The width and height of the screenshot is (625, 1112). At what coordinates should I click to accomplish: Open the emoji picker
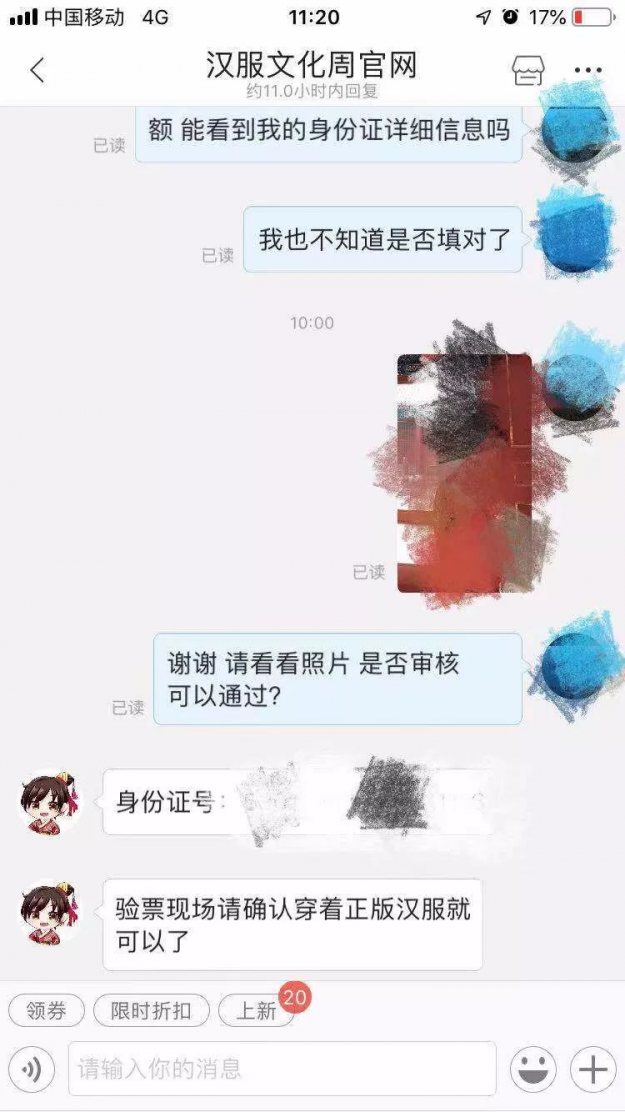(x=533, y=1070)
